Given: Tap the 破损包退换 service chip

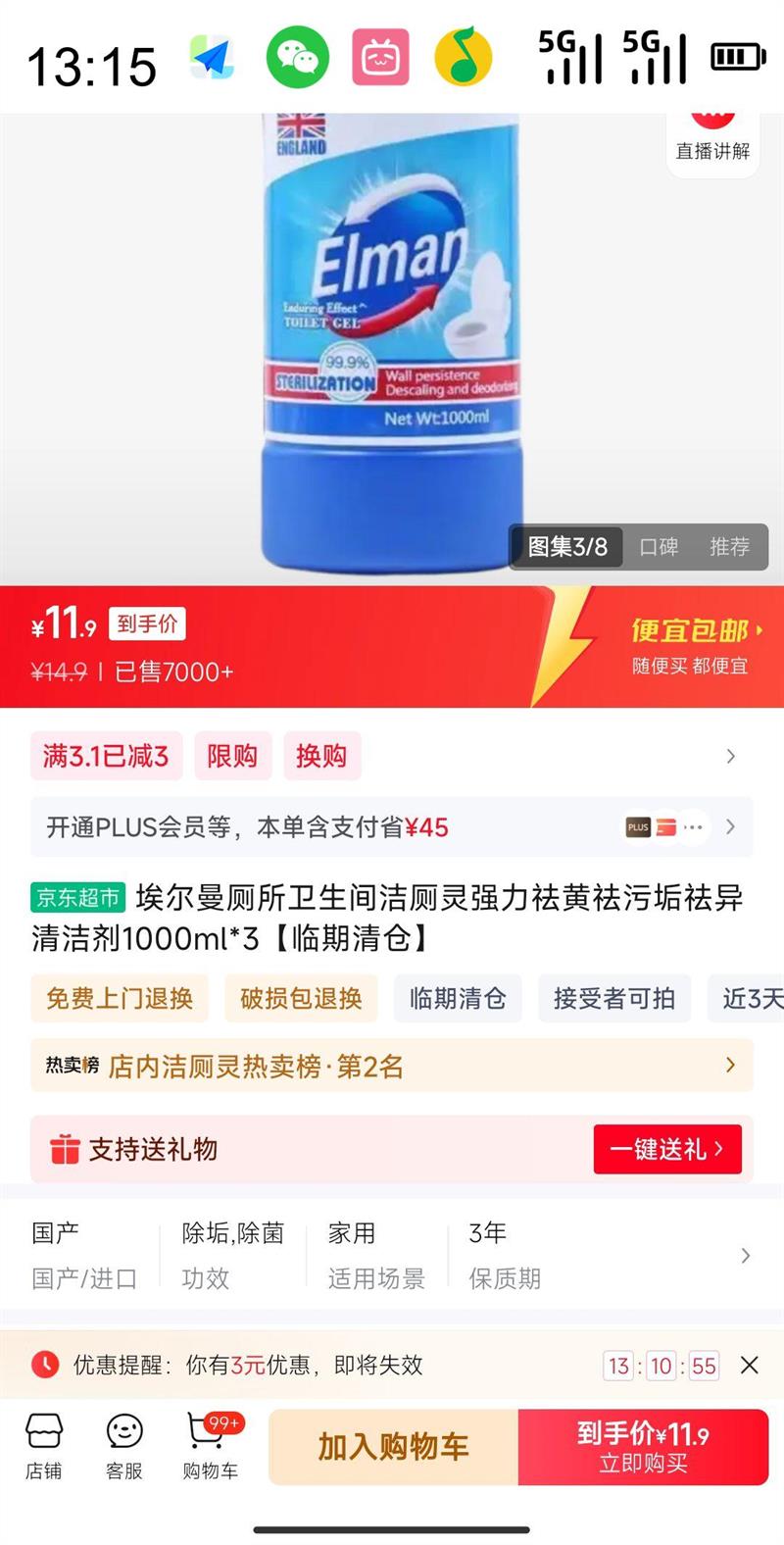Looking at the screenshot, I should pos(301,998).
